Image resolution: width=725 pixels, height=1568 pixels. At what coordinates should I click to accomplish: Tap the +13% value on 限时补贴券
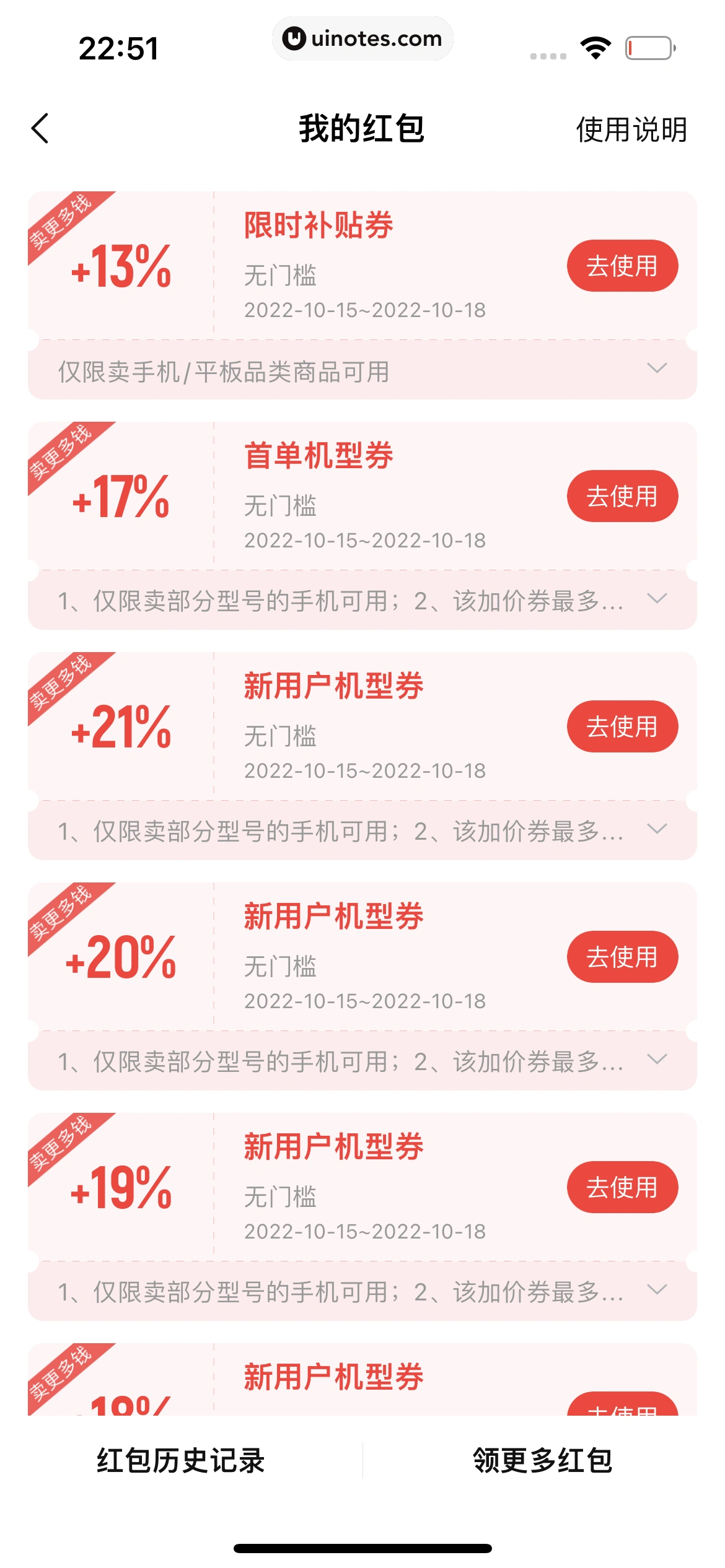(121, 268)
